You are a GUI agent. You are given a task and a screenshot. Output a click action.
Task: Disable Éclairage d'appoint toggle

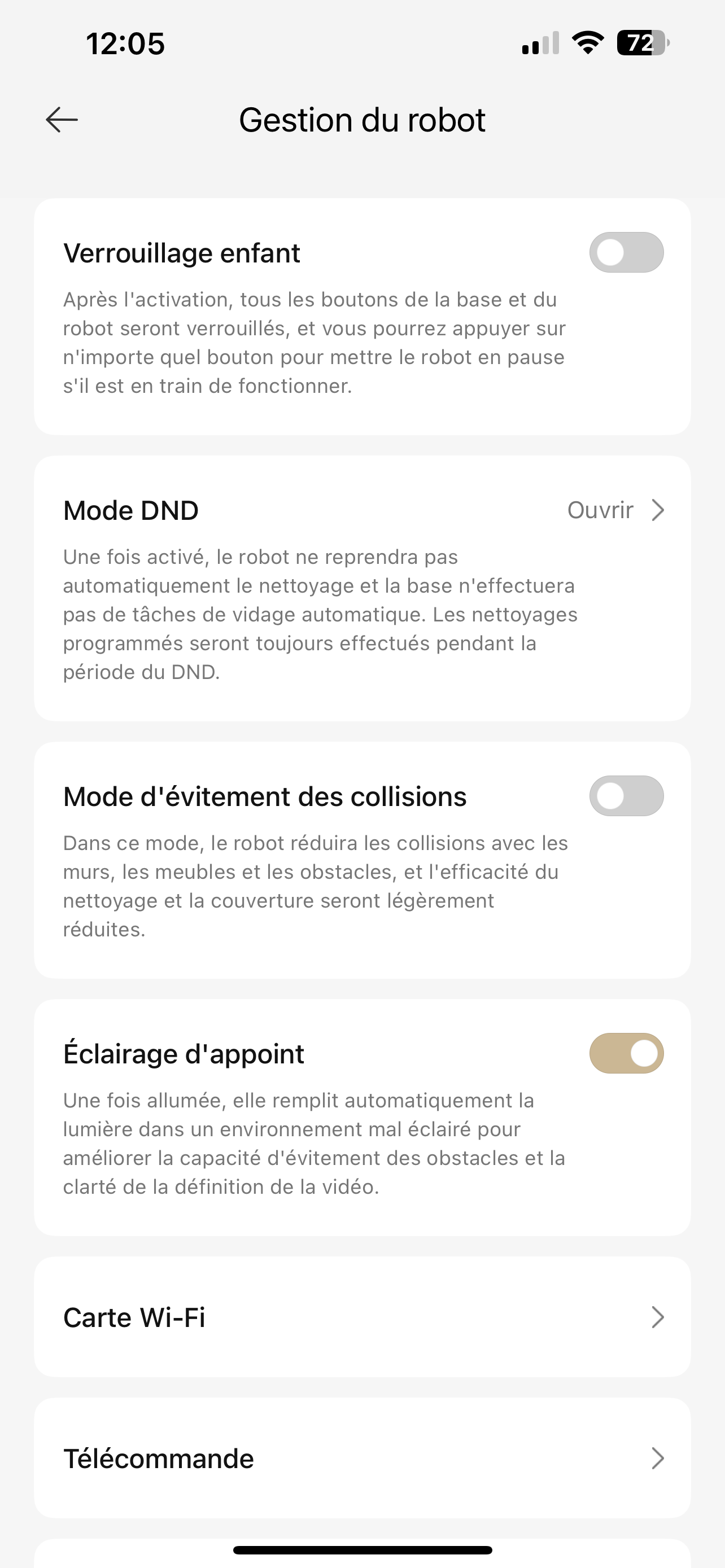click(626, 1053)
